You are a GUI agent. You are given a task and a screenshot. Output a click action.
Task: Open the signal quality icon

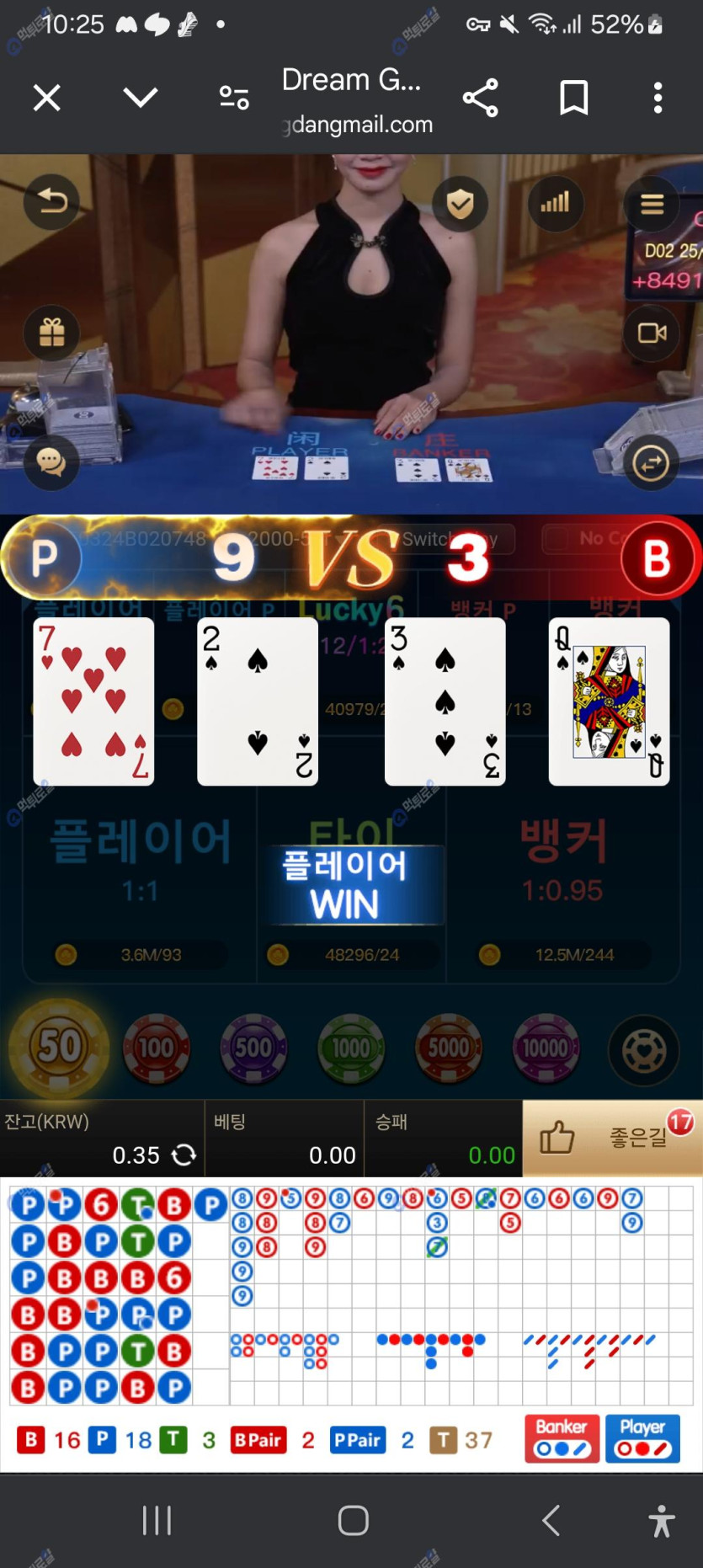[x=556, y=203]
